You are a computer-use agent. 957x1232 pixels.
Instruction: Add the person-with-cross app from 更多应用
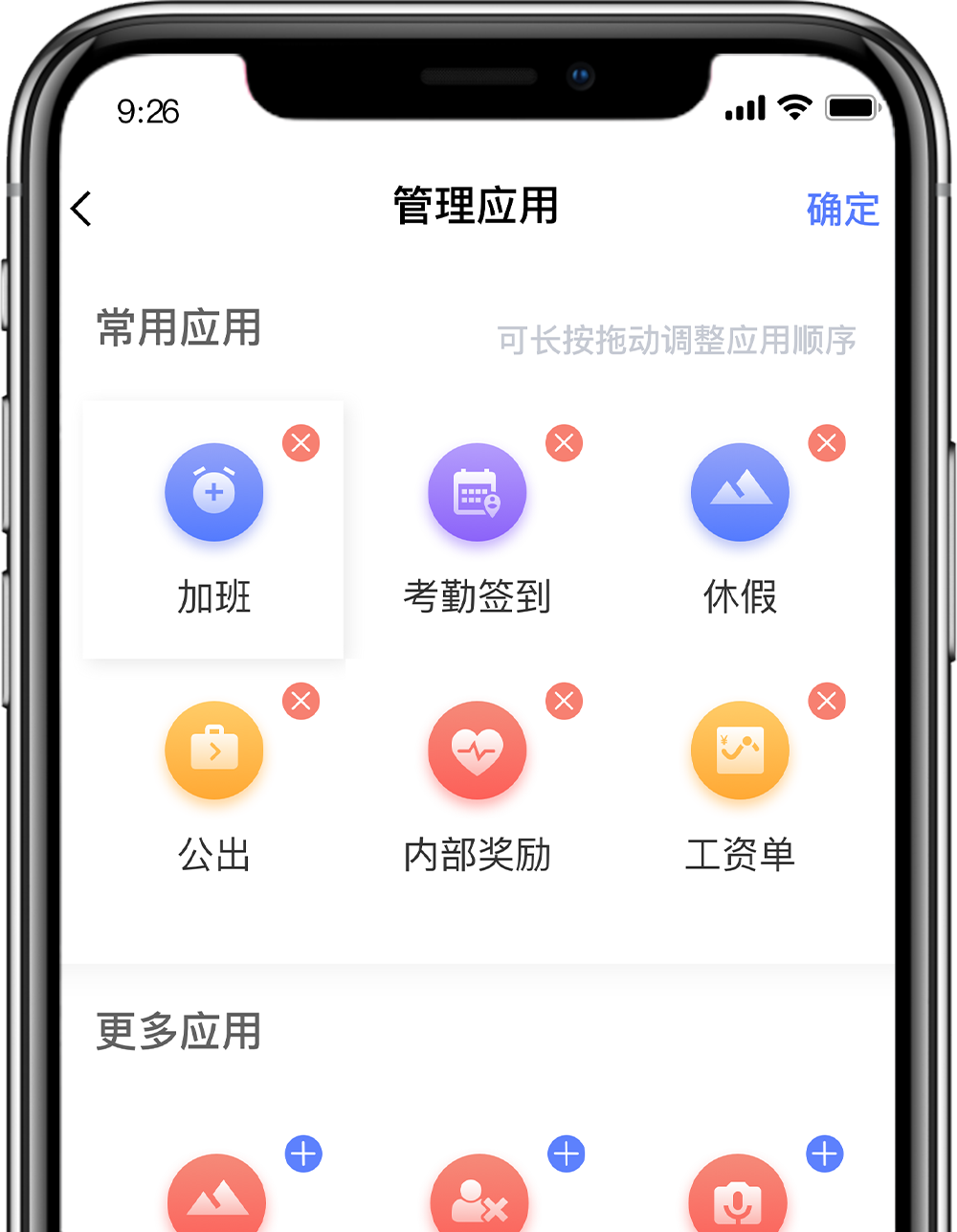tap(567, 1154)
